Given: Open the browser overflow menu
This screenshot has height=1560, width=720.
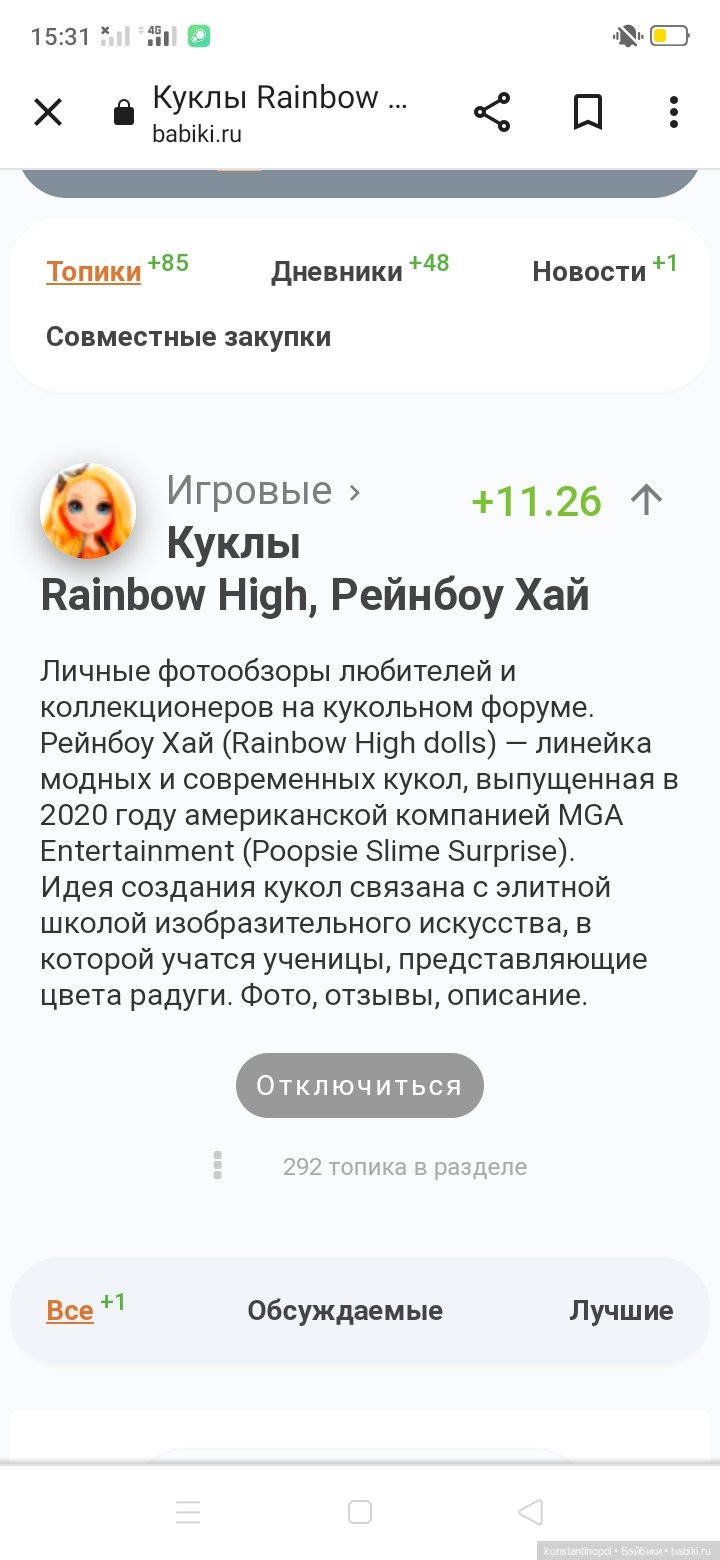Looking at the screenshot, I should [674, 112].
